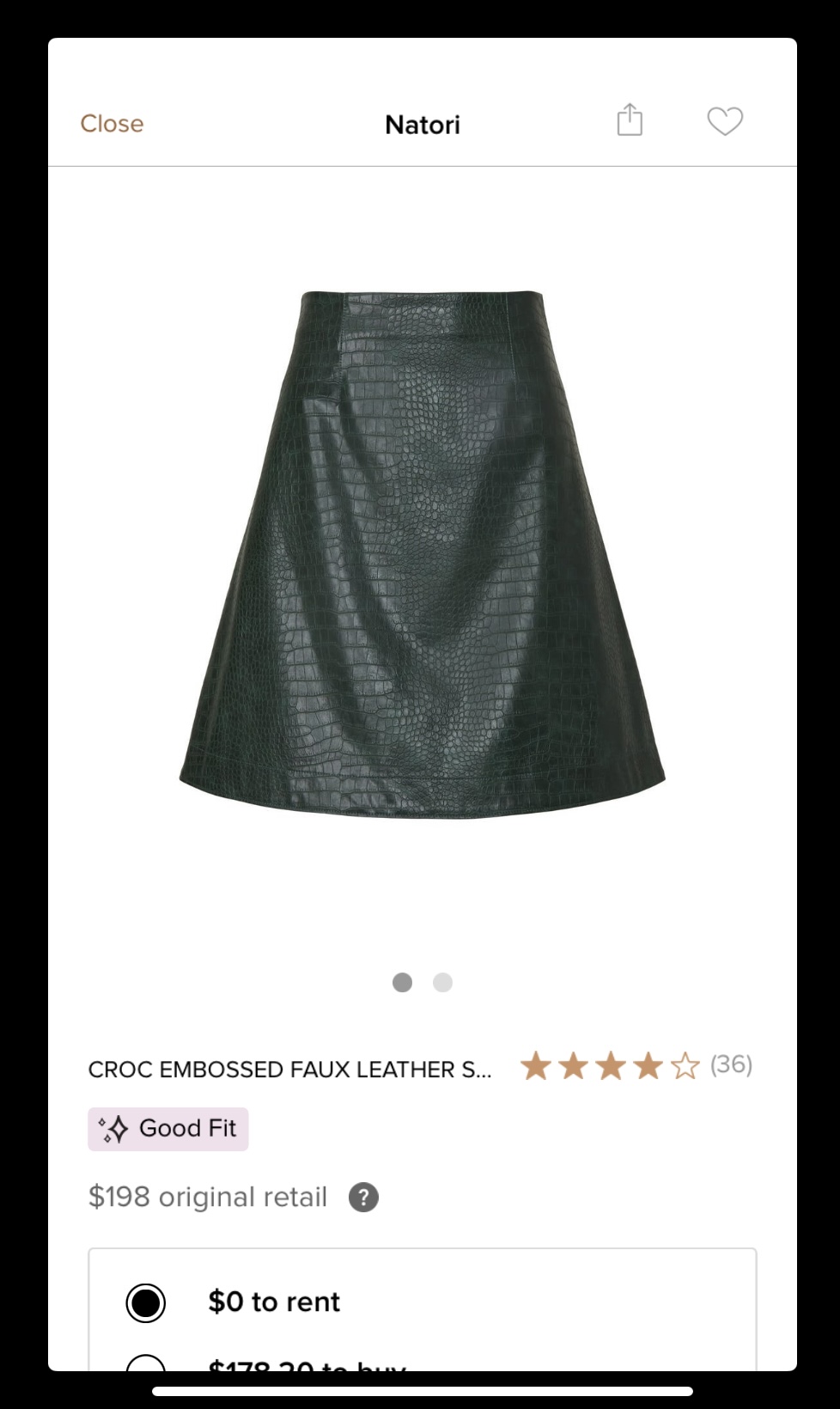
Task: Open the green croc skirt photo
Action: (x=422, y=554)
